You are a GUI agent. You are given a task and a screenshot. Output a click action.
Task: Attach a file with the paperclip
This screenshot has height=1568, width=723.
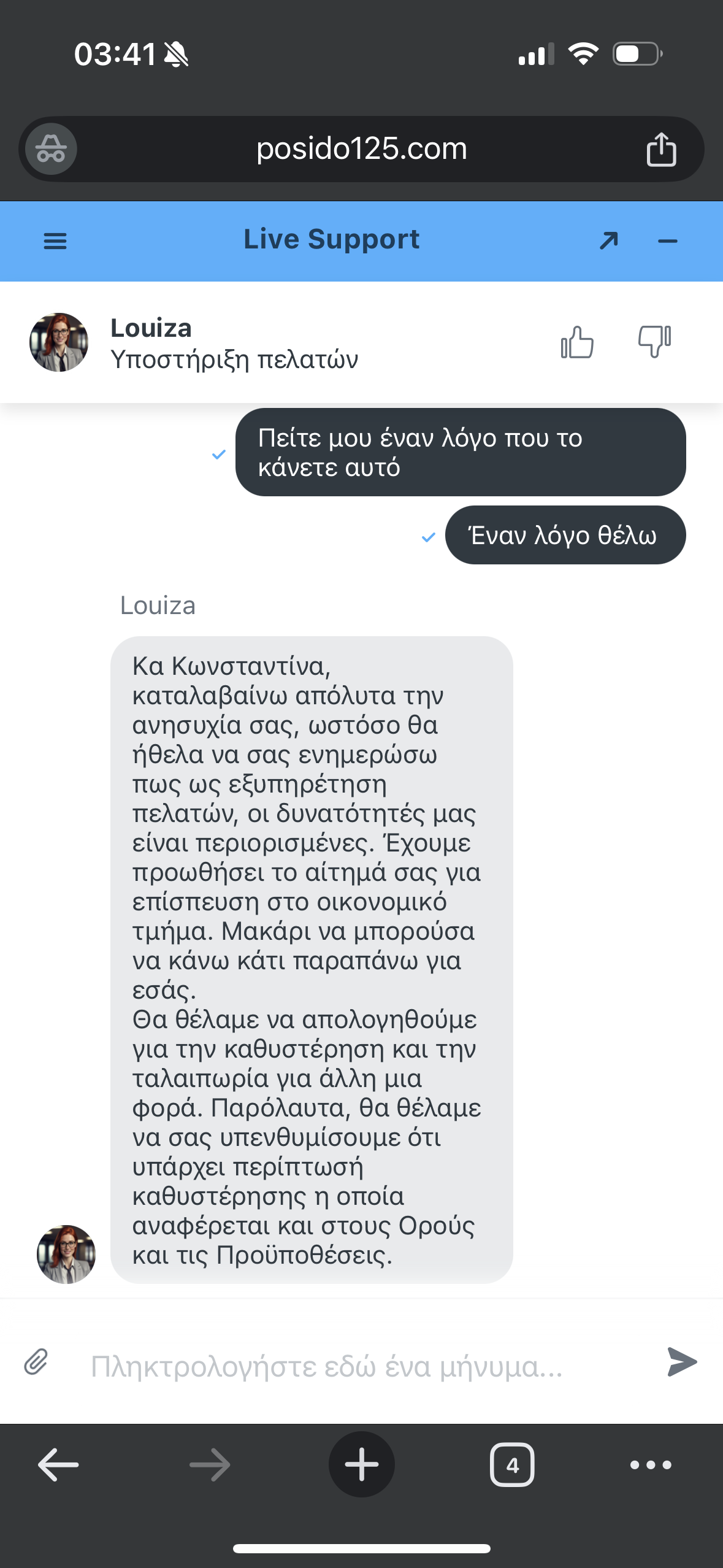(36, 1362)
